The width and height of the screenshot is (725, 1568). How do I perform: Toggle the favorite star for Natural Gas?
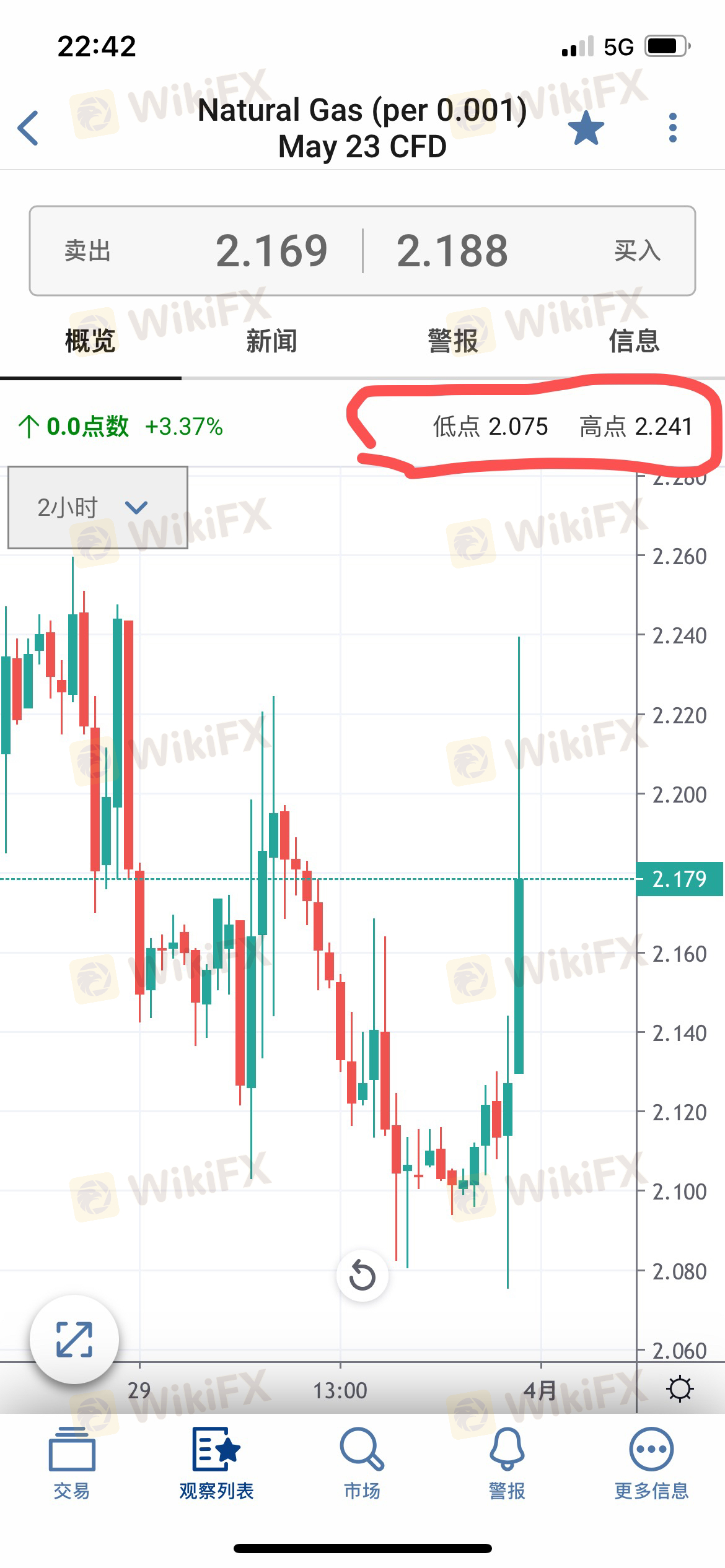point(586,128)
